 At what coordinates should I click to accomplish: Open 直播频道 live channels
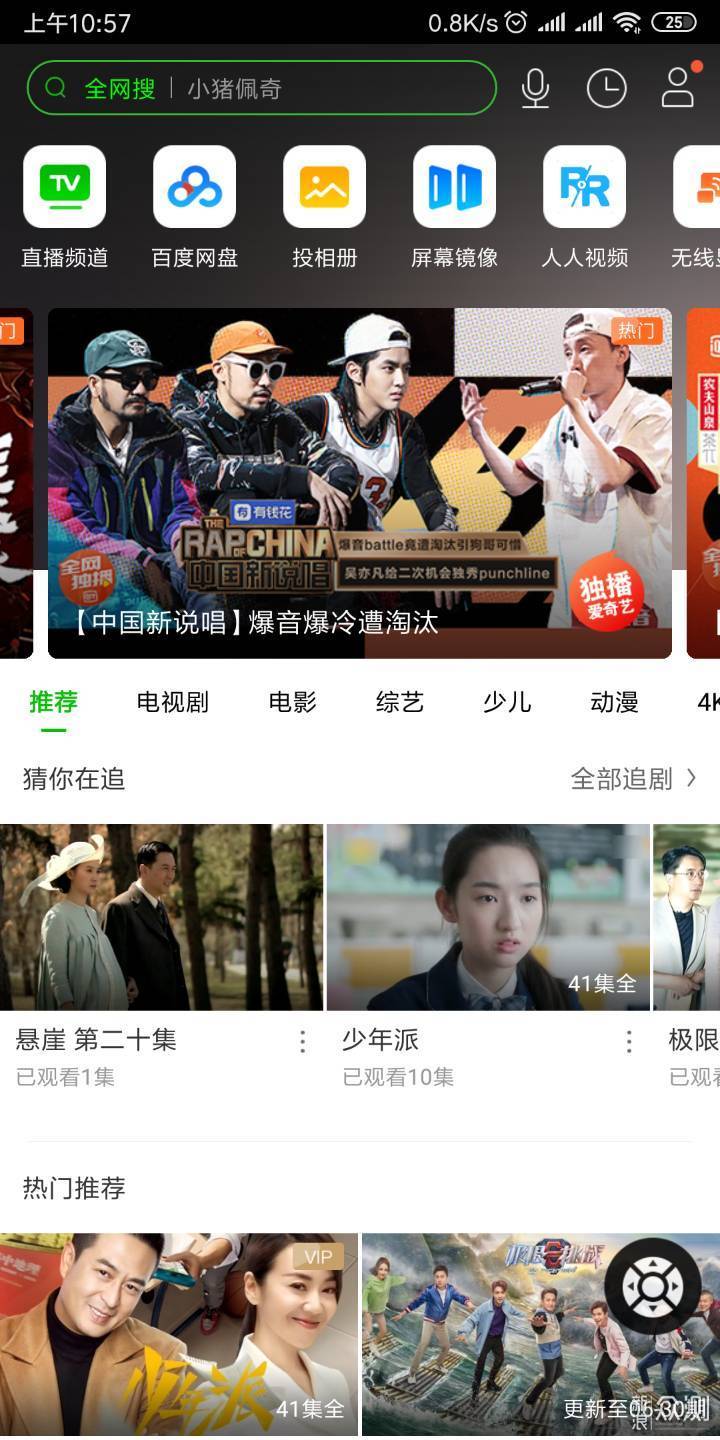coord(65,207)
